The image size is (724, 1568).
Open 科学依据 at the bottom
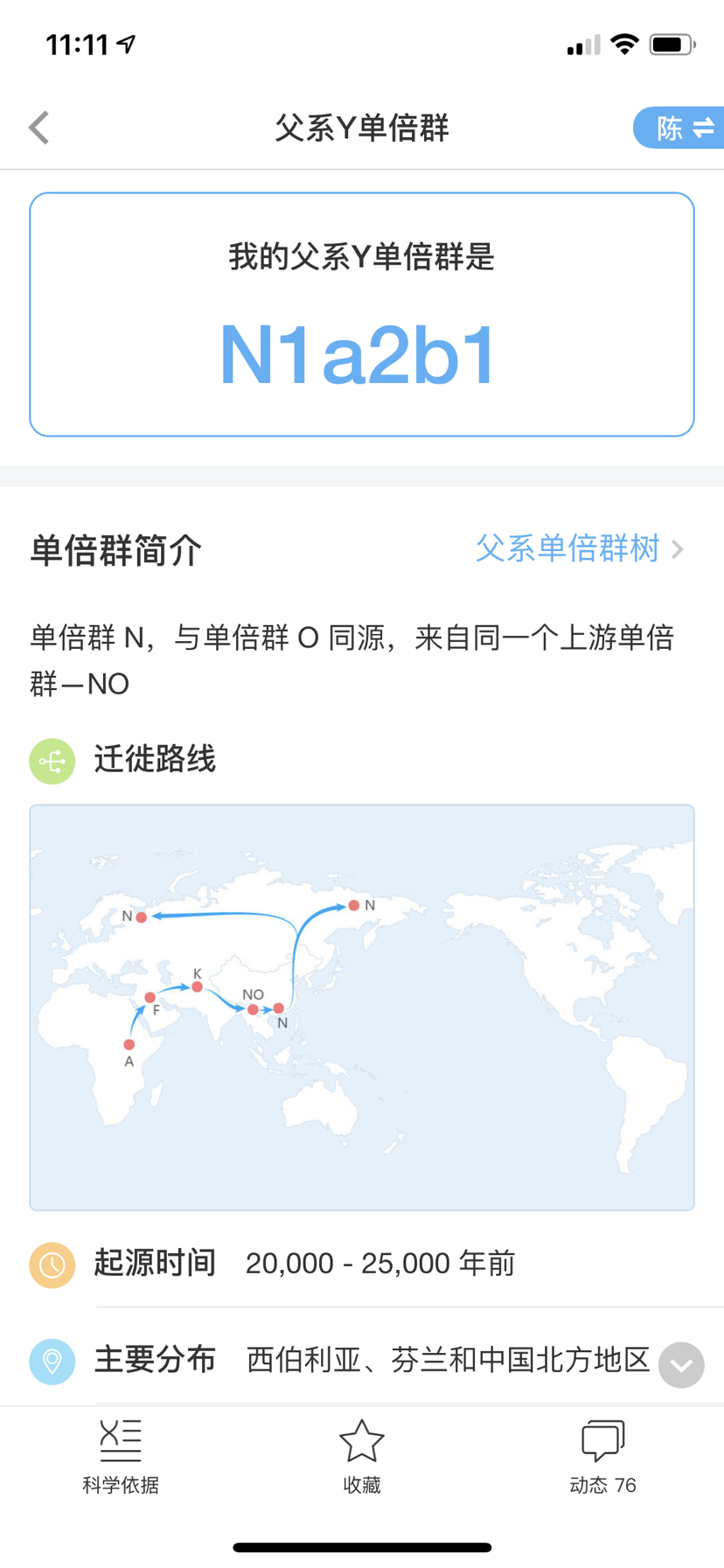click(121, 1457)
